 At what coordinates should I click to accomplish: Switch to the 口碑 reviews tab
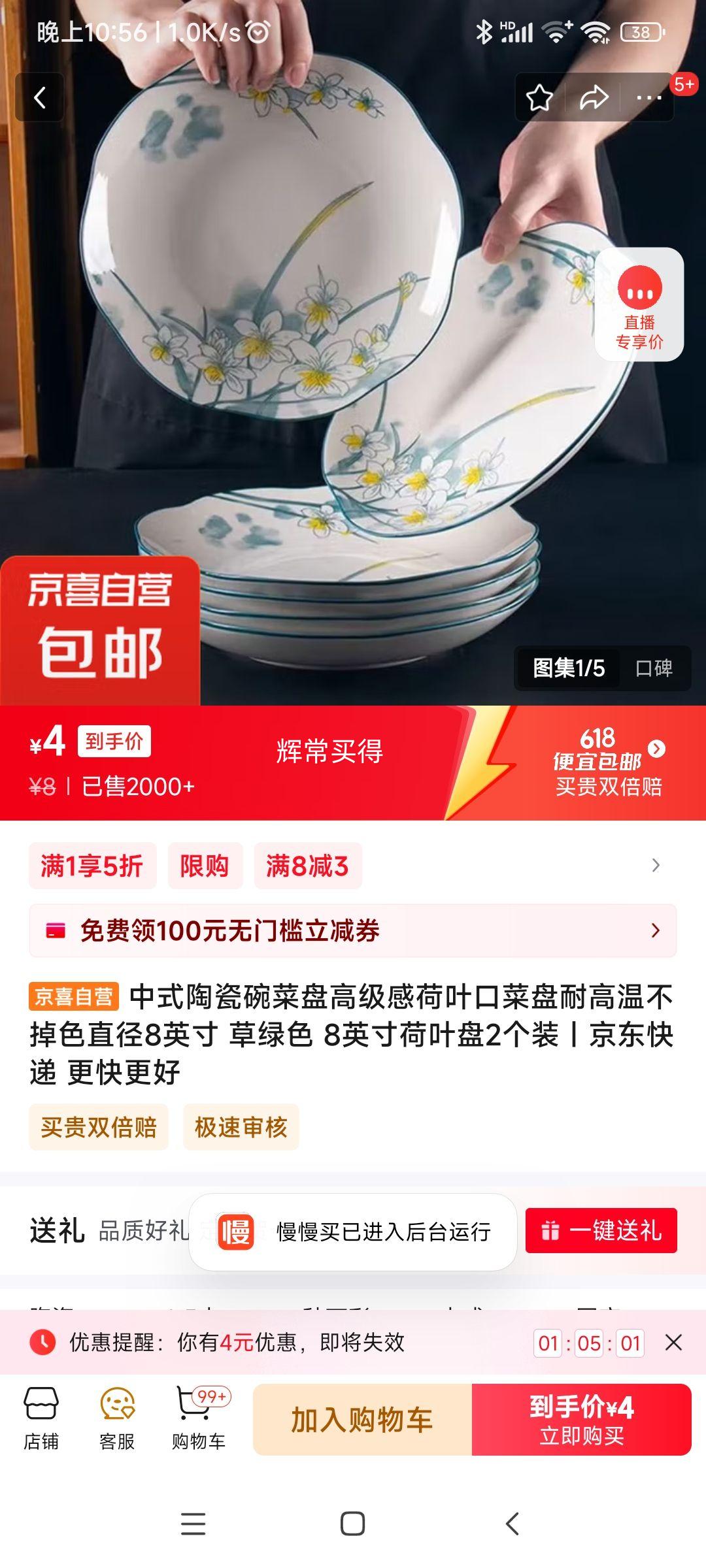[654, 668]
